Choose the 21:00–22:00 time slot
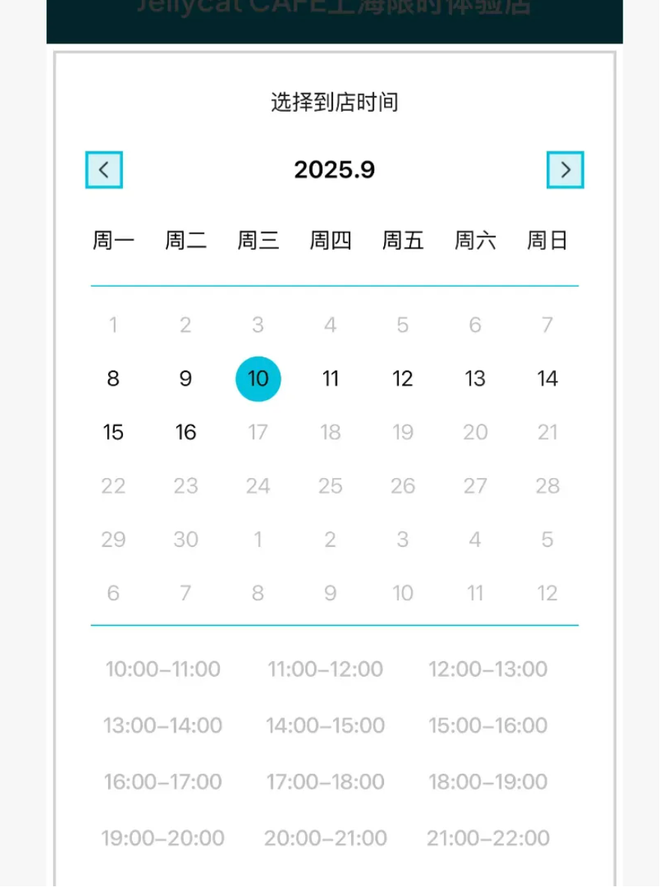 [488, 838]
